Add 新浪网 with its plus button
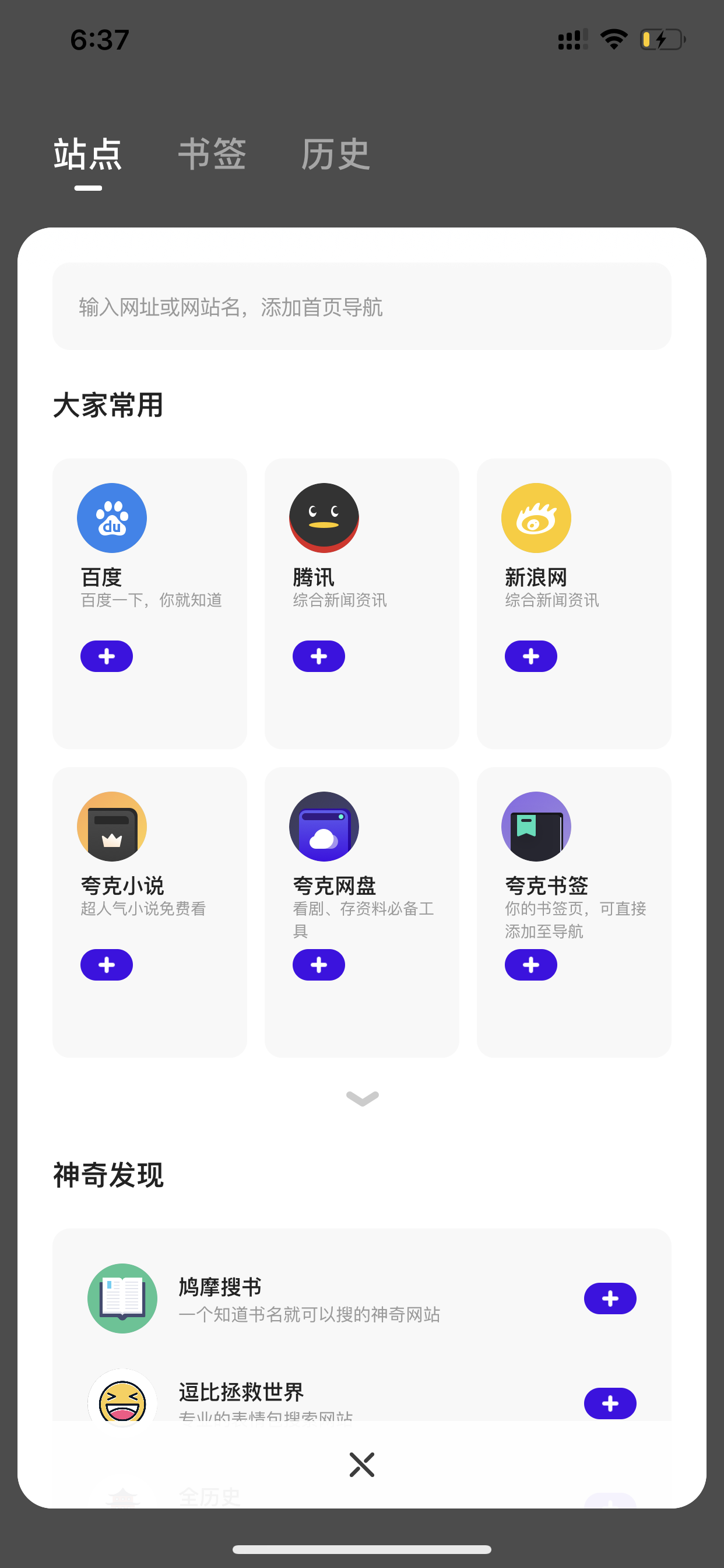724x1568 pixels. [x=530, y=656]
